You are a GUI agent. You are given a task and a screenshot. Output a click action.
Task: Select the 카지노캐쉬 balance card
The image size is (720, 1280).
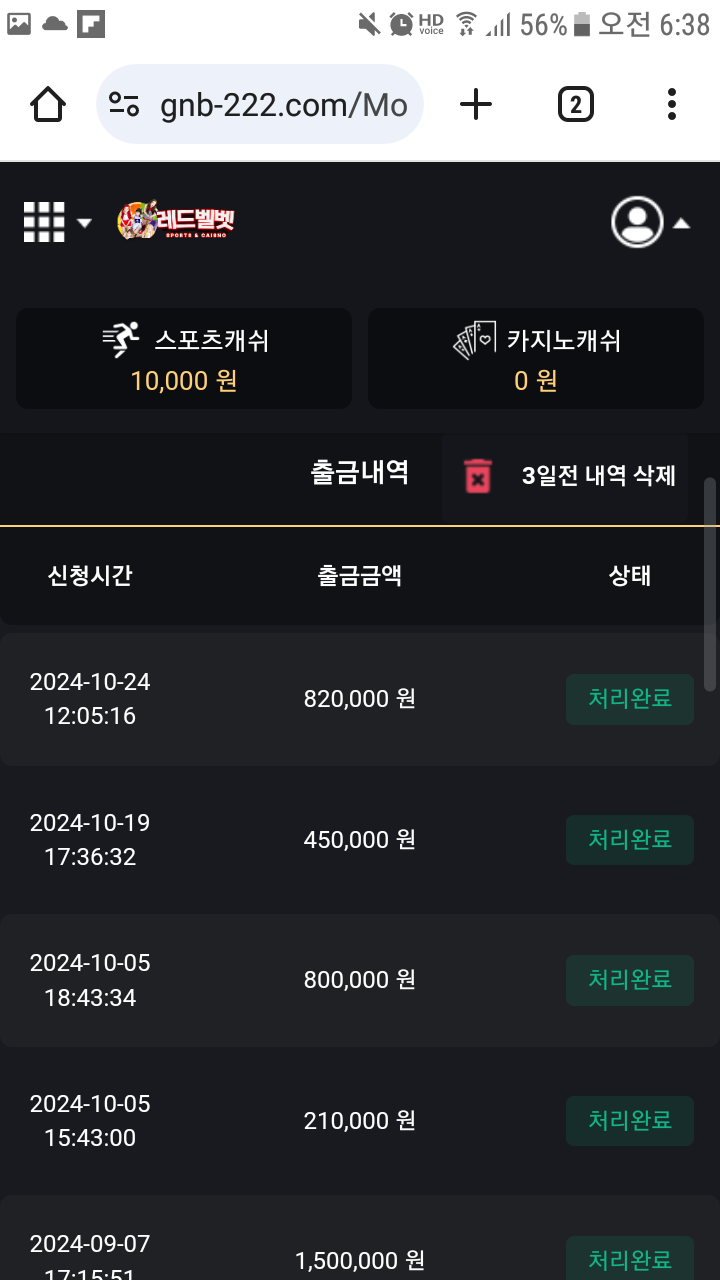[536, 358]
